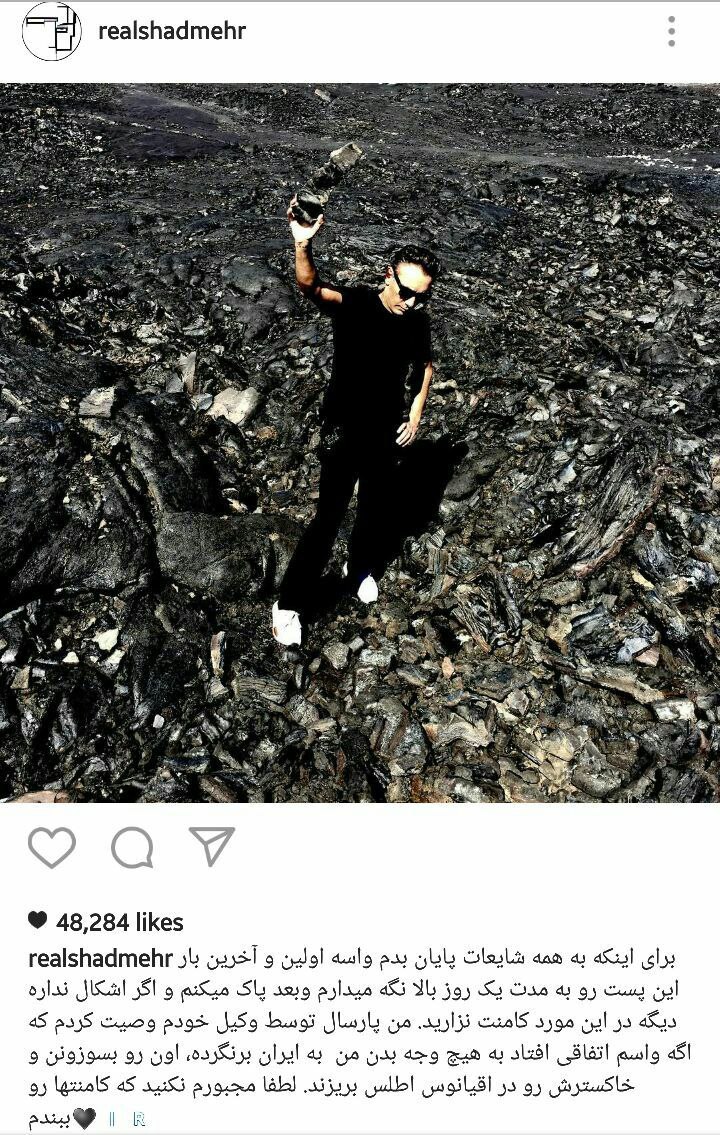Screen dimensions: 720x1135
Task: Share the post via the paper plane icon
Action: [211, 846]
